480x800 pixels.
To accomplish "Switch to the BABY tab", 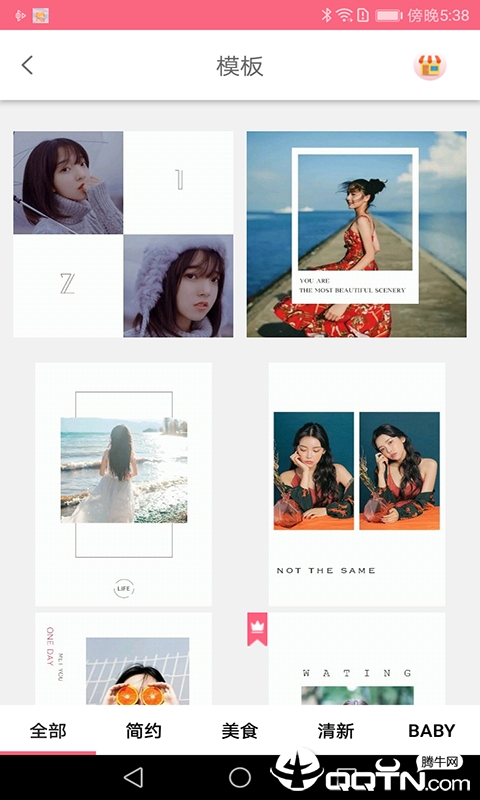I will point(432,731).
